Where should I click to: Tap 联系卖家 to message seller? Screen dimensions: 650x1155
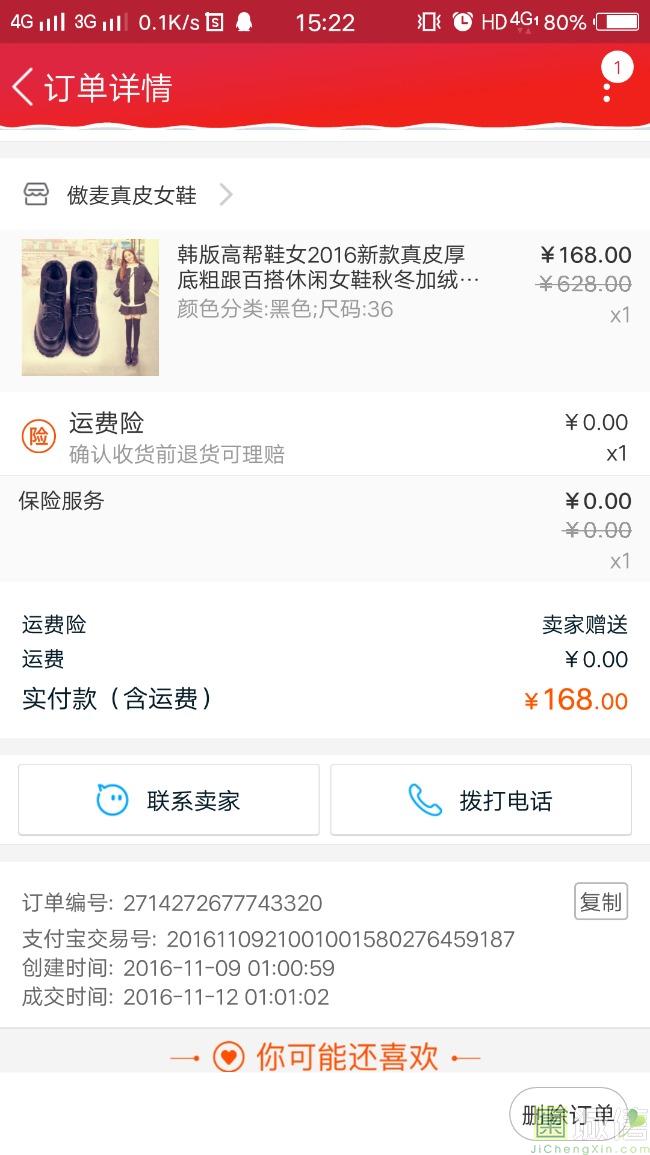point(169,800)
